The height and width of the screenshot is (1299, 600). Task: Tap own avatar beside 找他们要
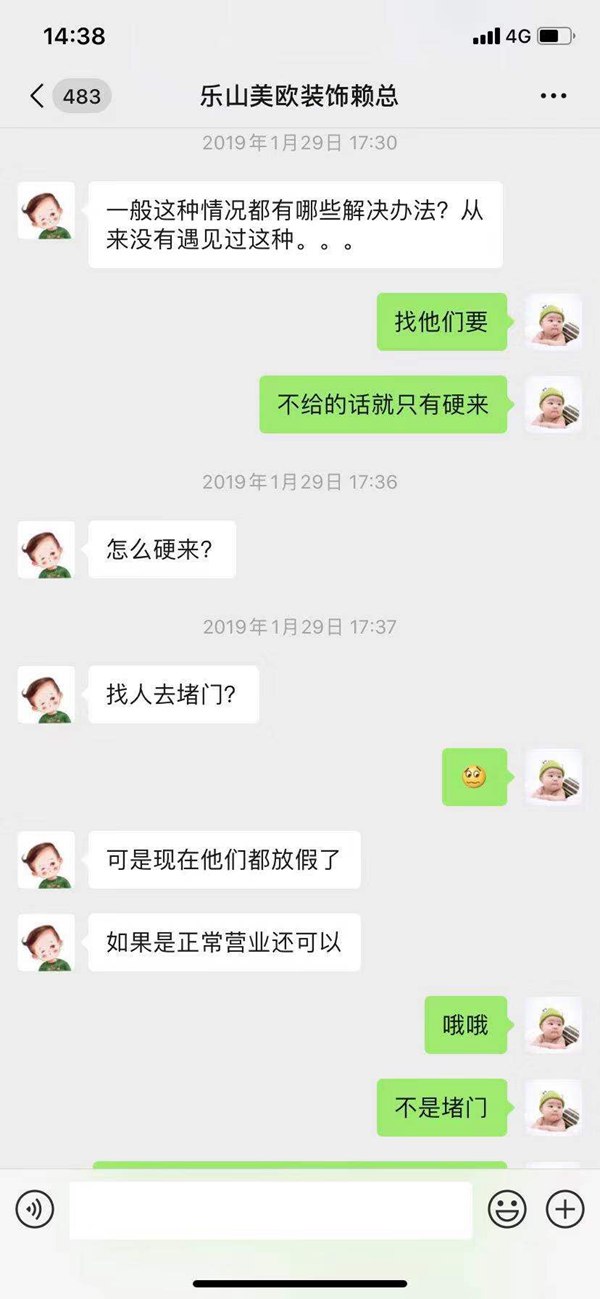553,322
